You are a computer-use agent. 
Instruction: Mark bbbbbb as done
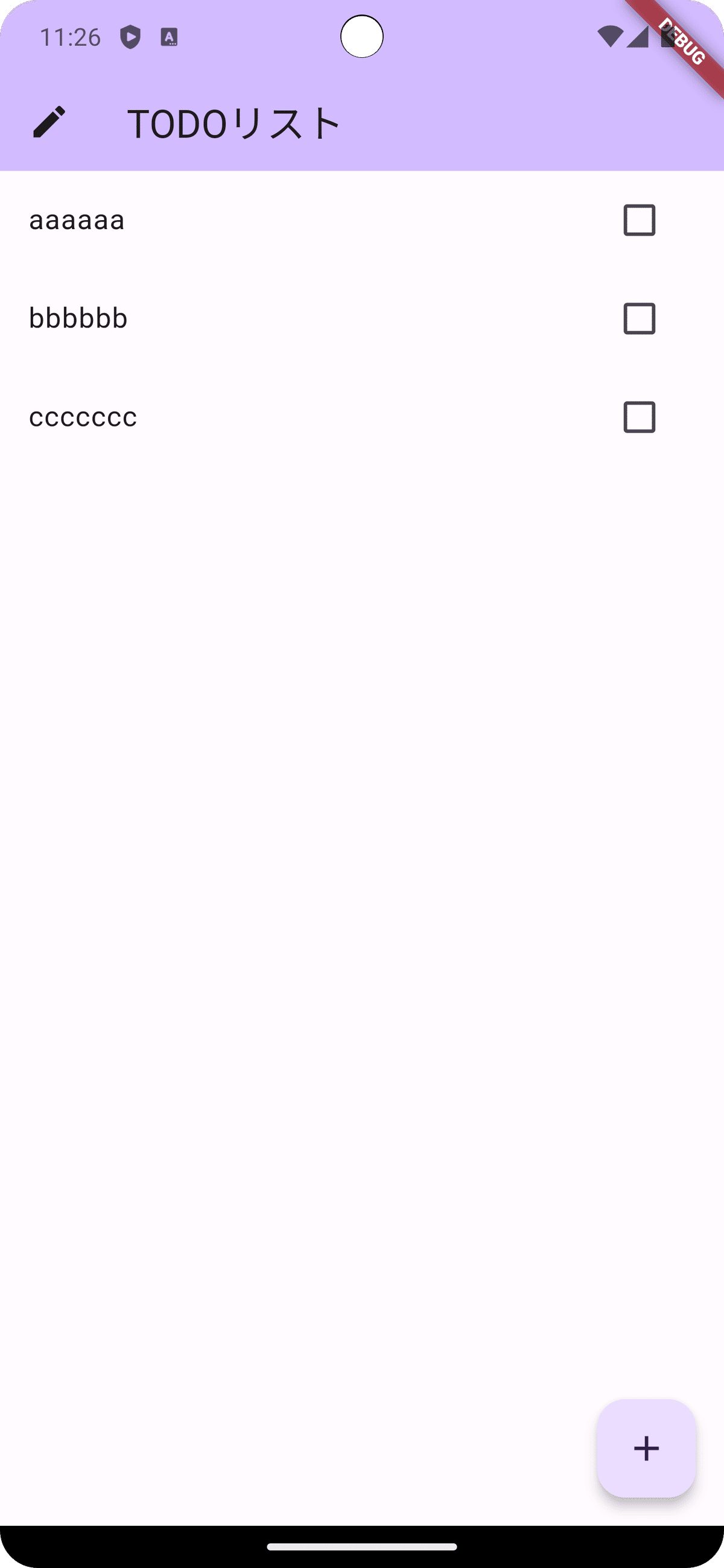point(640,318)
